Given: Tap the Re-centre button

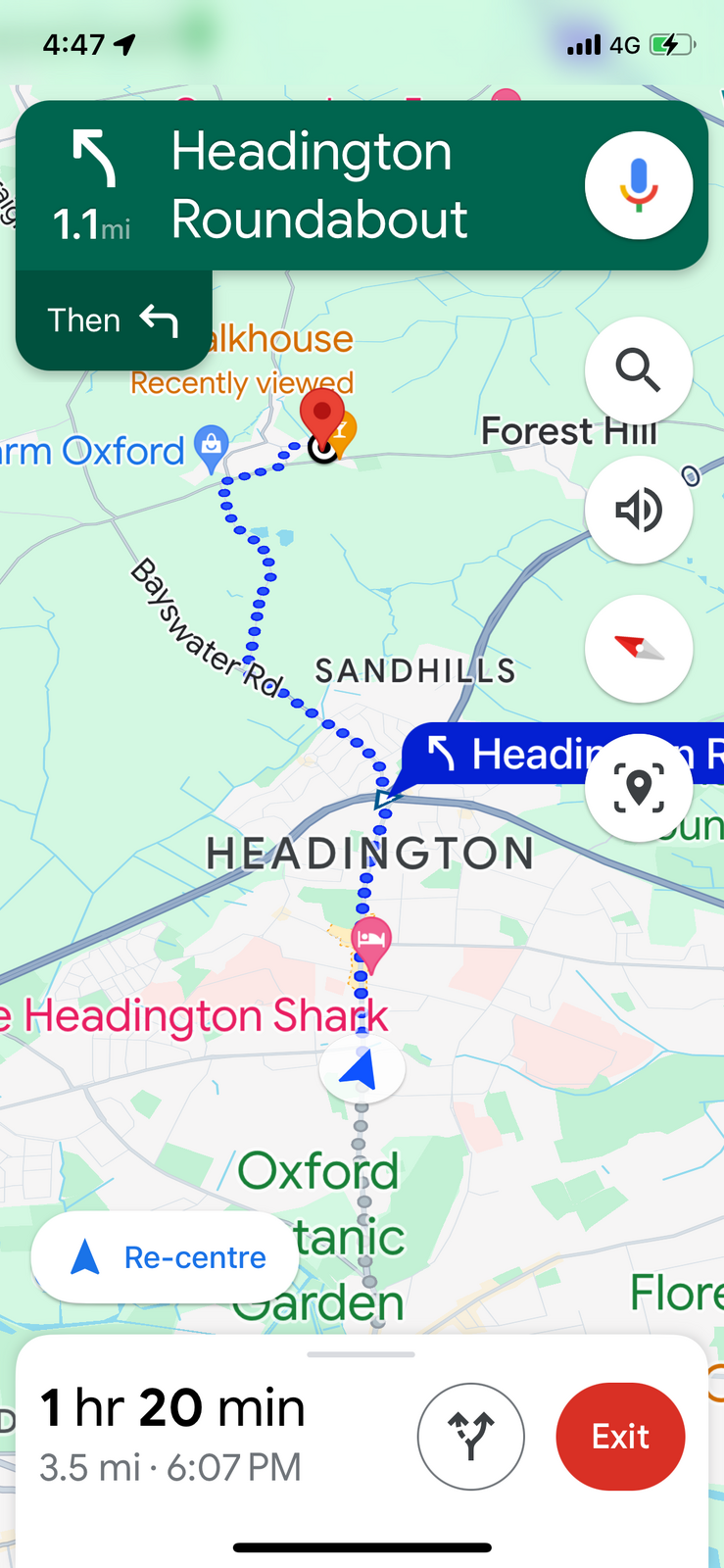Looking at the screenshot, I should 165,1256.
